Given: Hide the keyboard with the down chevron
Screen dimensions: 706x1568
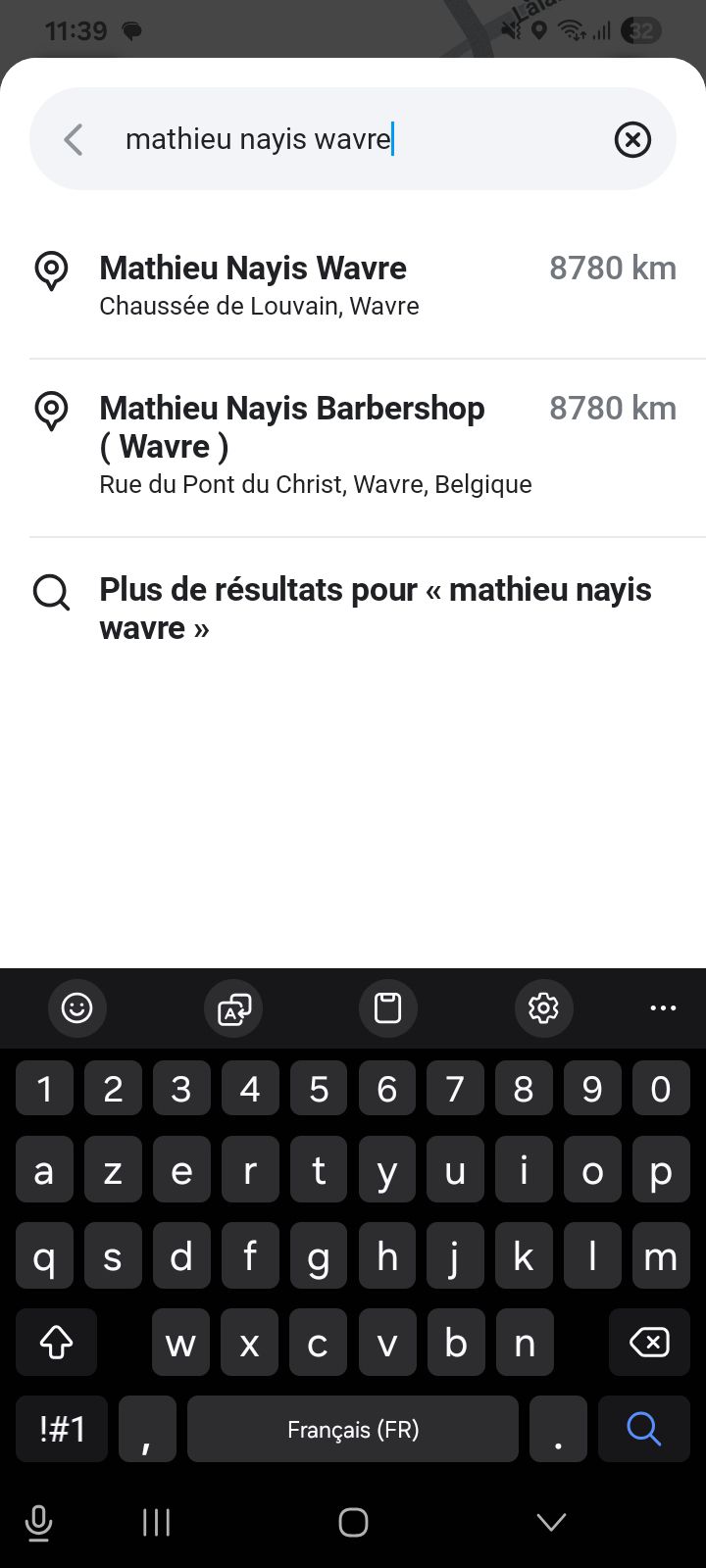Looking at the screenshot, I should coord(551,1522).
